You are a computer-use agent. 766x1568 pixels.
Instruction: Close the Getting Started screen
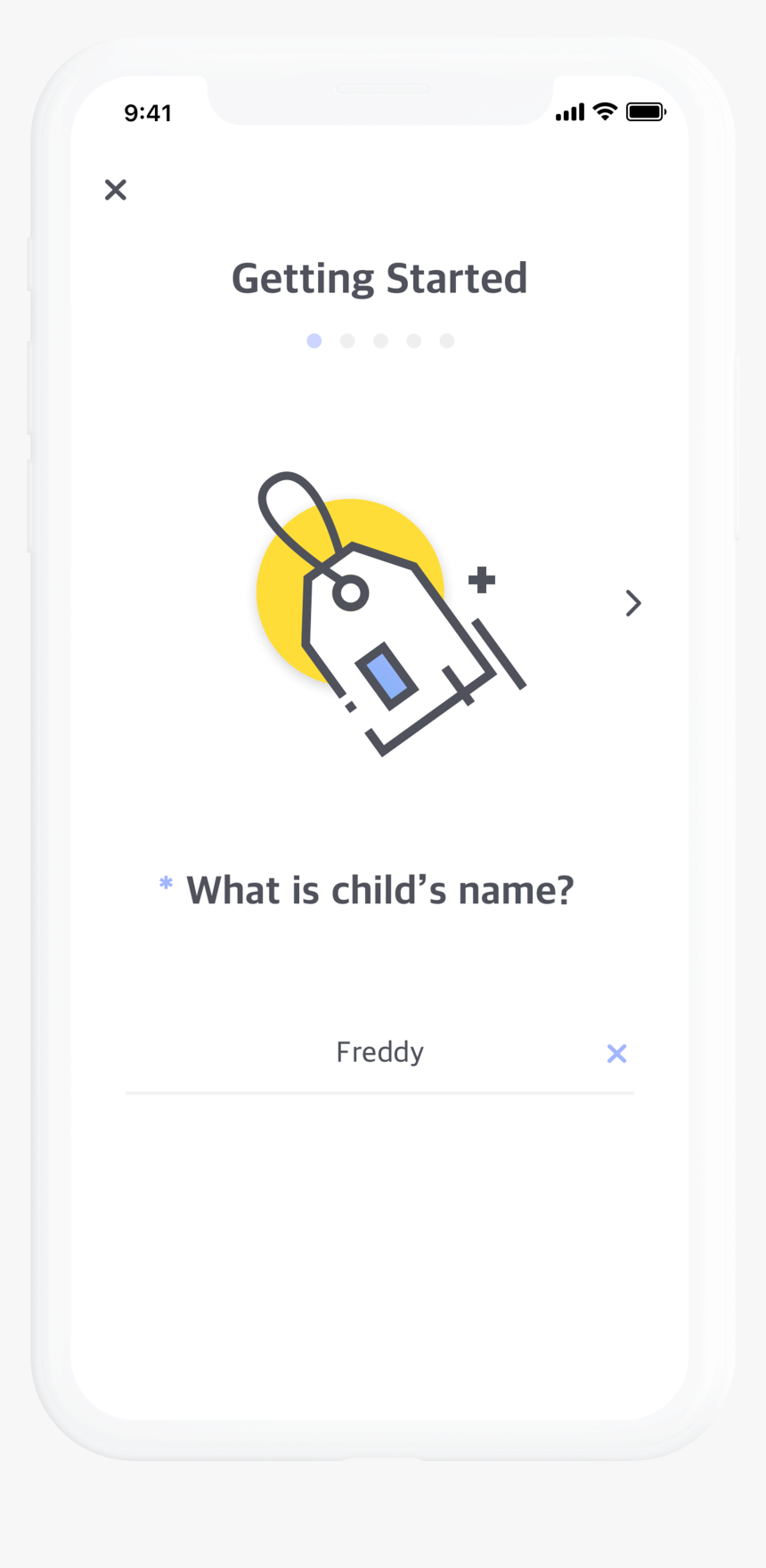pos(116,190)
